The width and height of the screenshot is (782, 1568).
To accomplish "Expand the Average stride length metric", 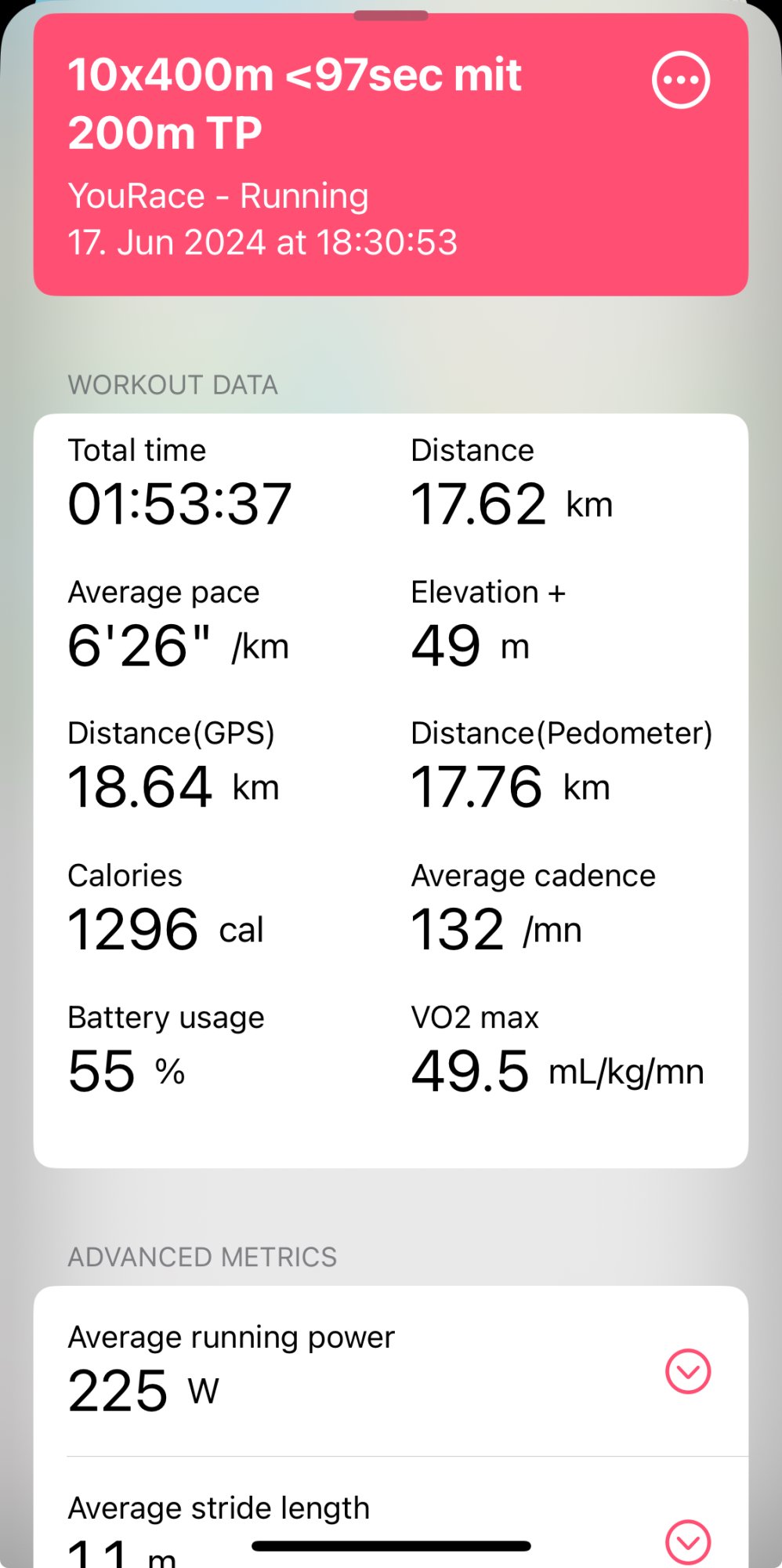I will point(687,1541).
